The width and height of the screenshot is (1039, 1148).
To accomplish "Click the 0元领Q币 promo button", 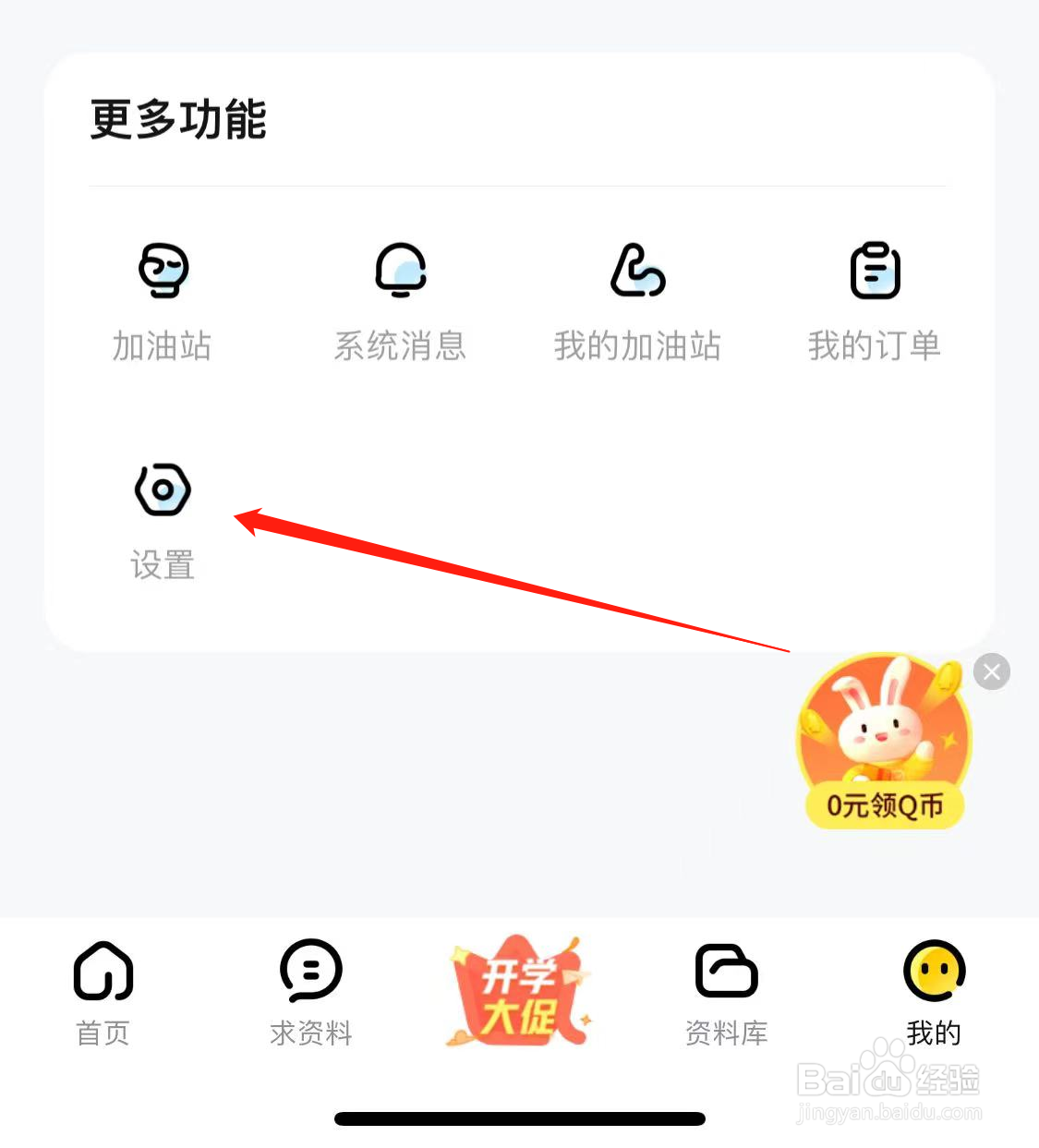I will click(x=883, y=805).
